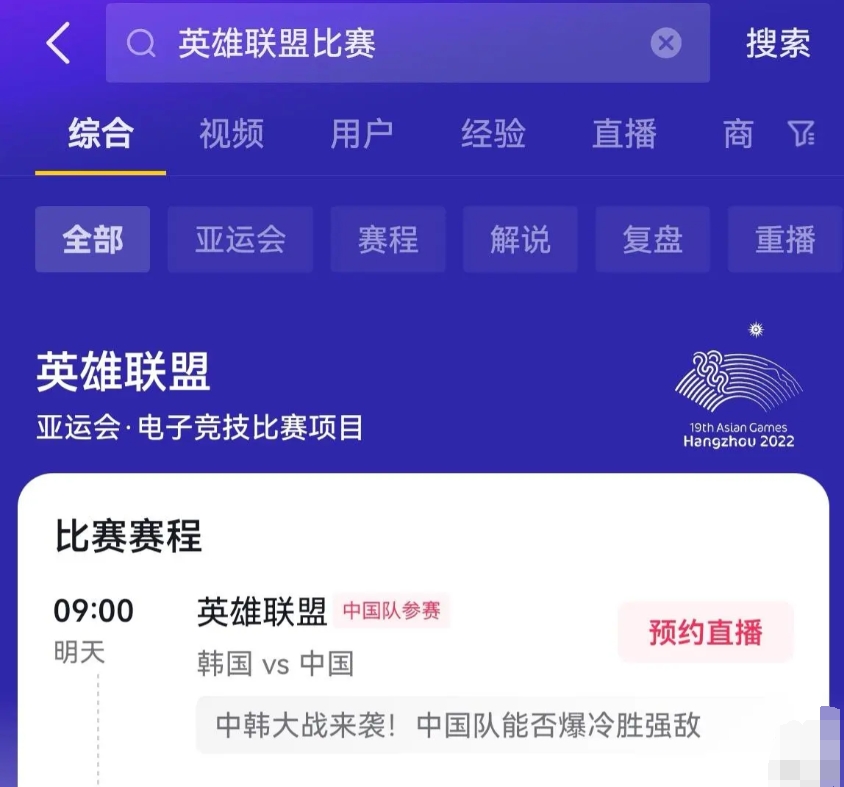Choose the 重播 chip

pos(785,240)
